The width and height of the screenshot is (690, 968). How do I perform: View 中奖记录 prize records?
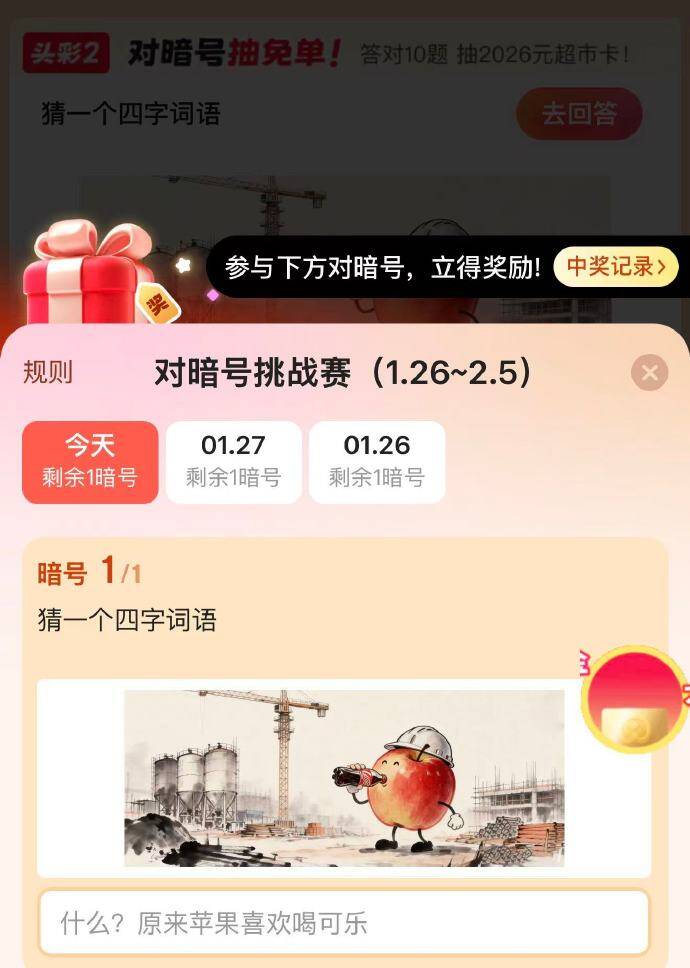(x=615, y=267)
